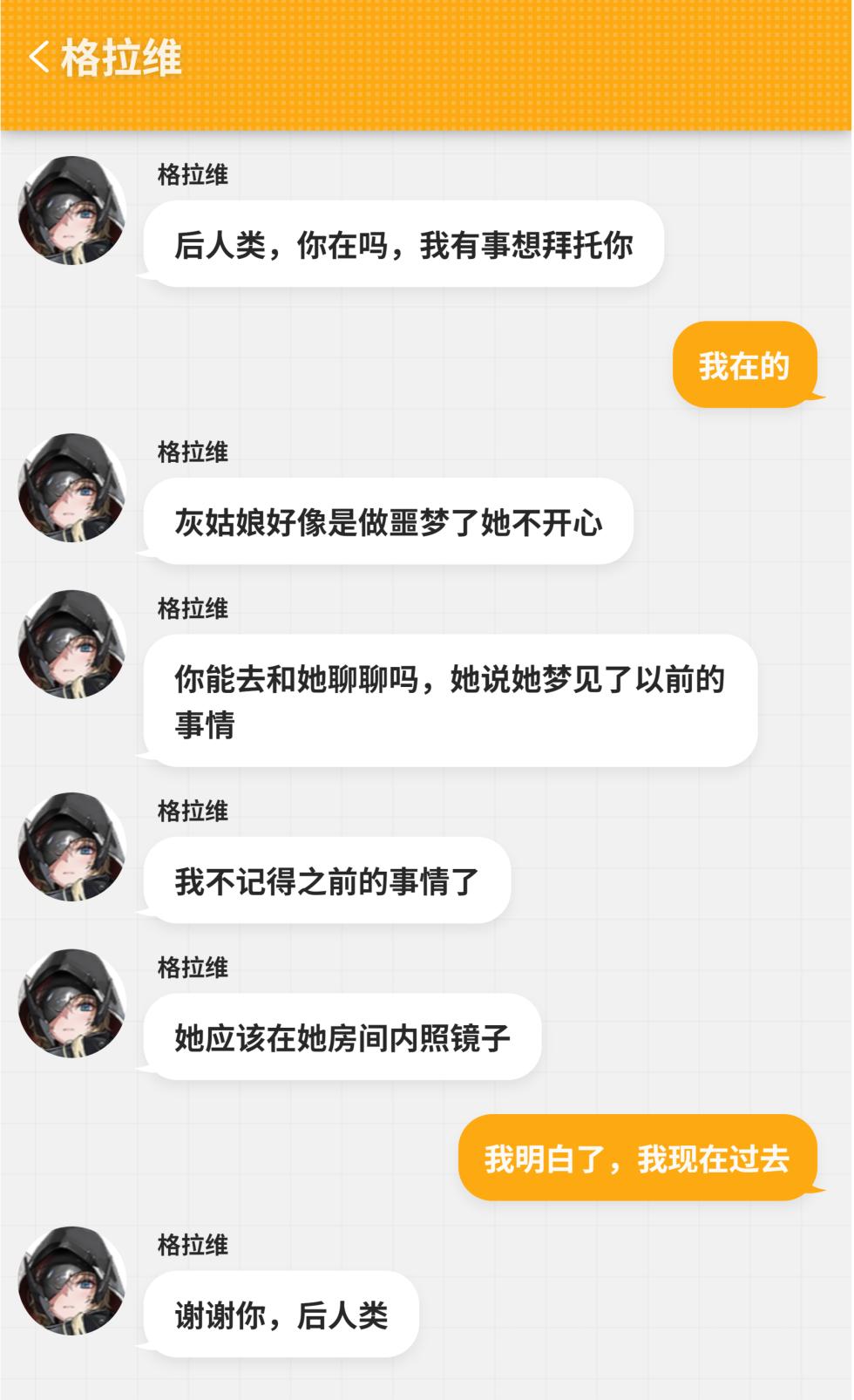
Task: Open Gravel's avatar beside the first message
Action: pyautogui.click(x=74, y=209)
